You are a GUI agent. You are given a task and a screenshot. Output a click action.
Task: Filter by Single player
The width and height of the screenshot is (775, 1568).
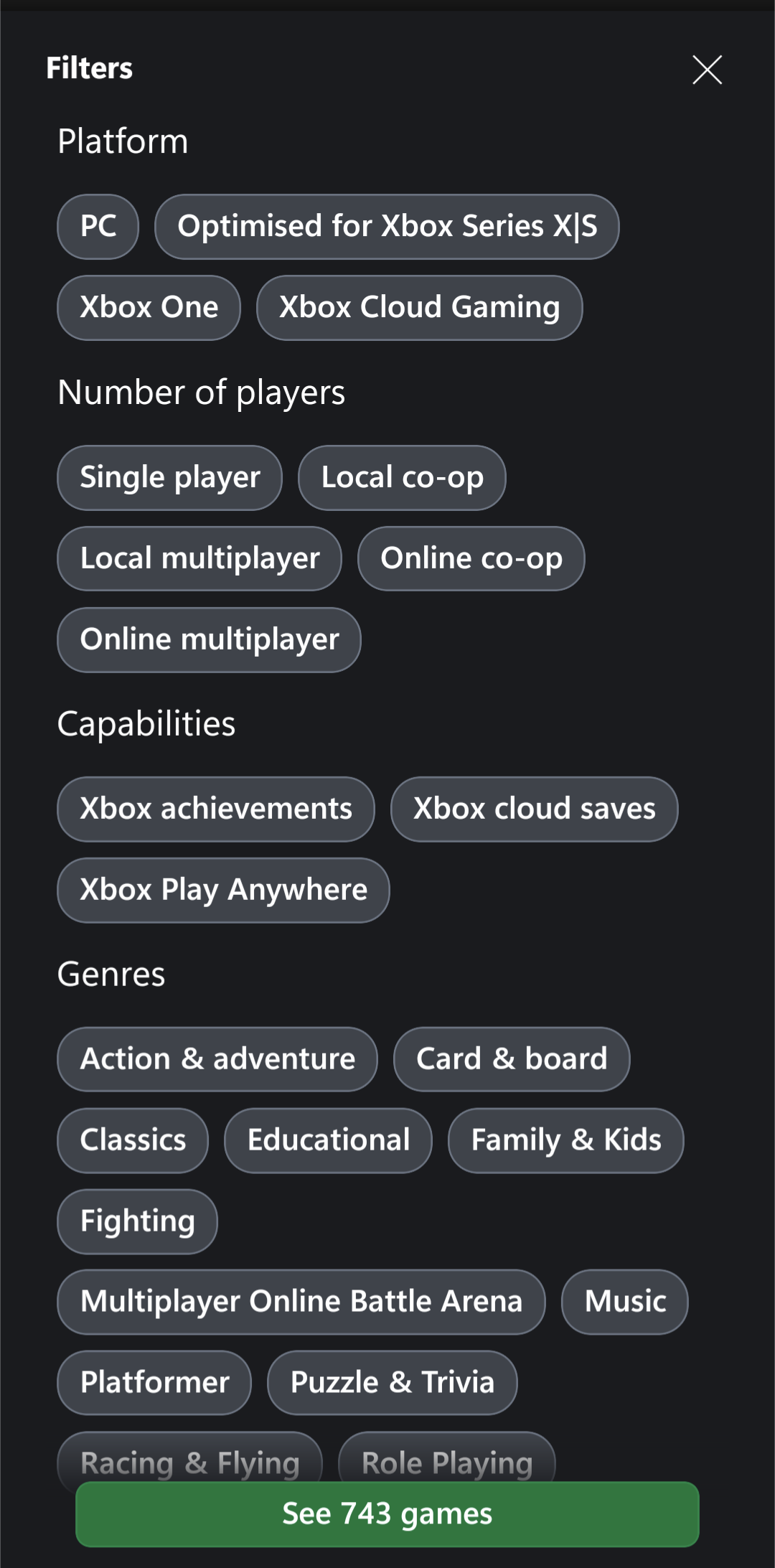pyautogui.click(x=169, y=478)
